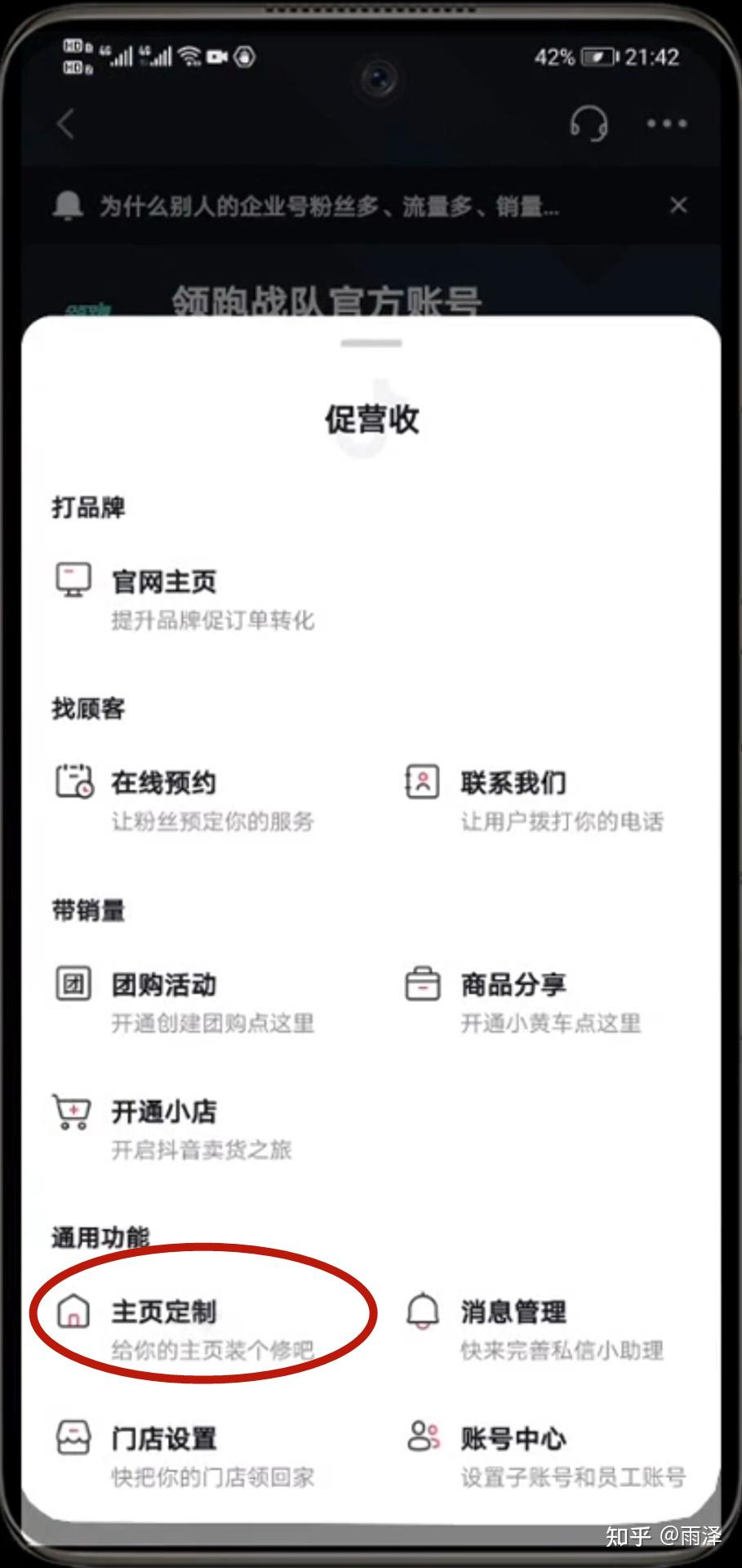Tap the sheet drag handle
Screen dimensions: 742x1568
[x=371, y=343]
